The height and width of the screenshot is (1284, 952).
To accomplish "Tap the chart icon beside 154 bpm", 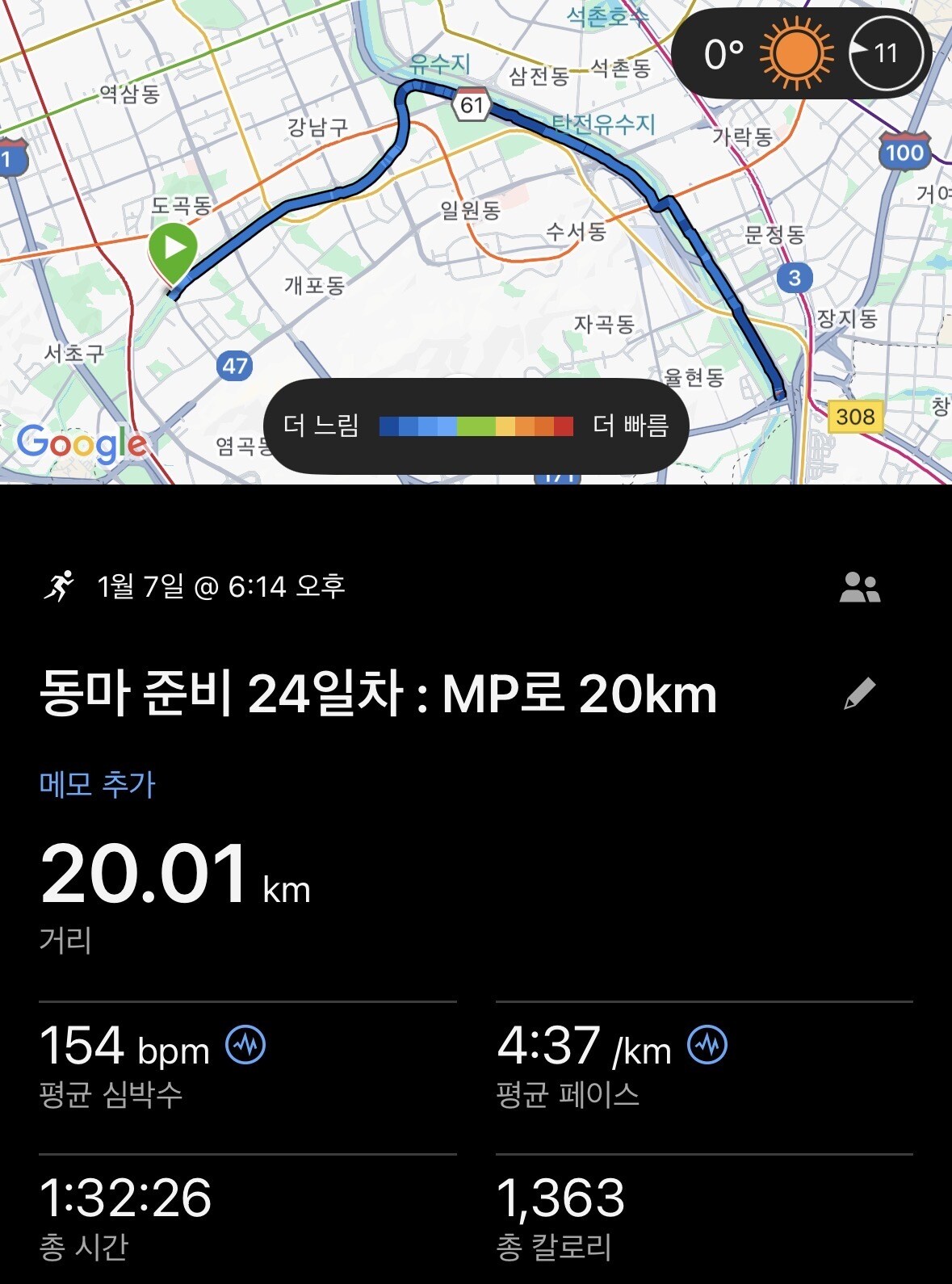I will tap(245, 1045).
